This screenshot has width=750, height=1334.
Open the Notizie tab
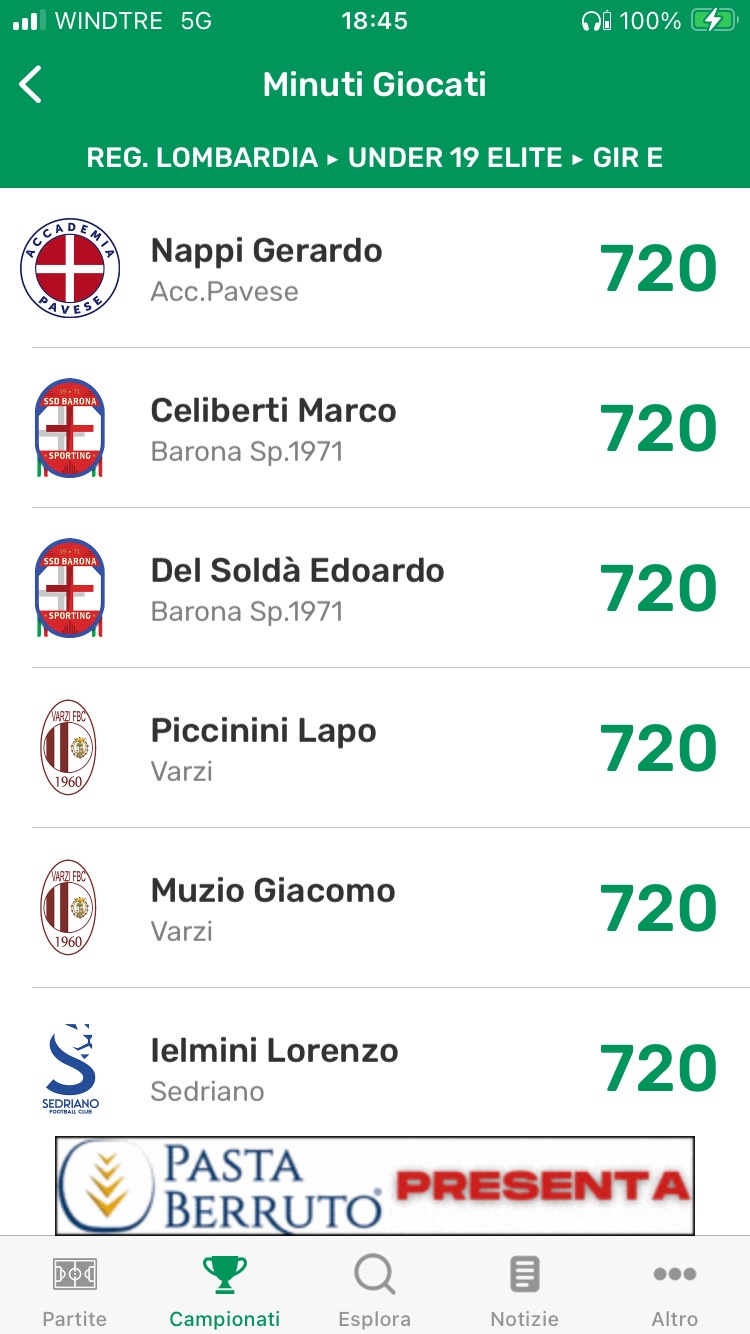(x=524, y=1291)
